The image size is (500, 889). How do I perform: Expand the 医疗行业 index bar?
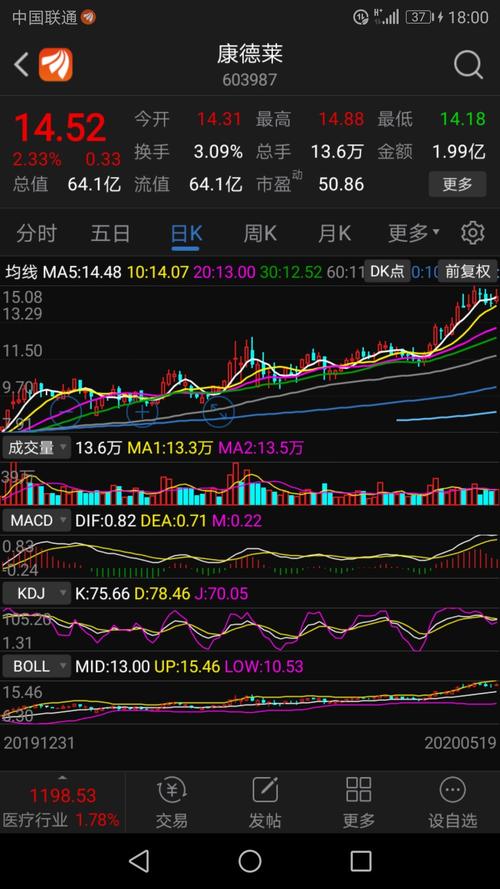(62, 803)
